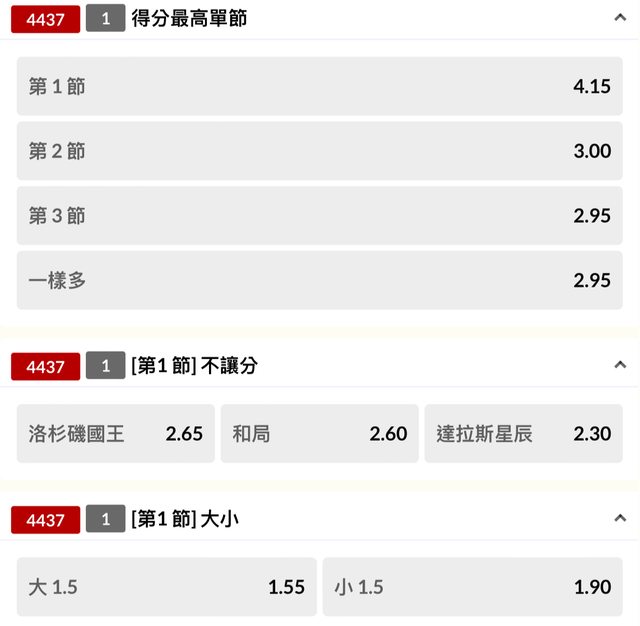The height and width of the screenshot is (626, 640).
Task: Select 第2節 at odds 3.00
Action: pos(319,151)
